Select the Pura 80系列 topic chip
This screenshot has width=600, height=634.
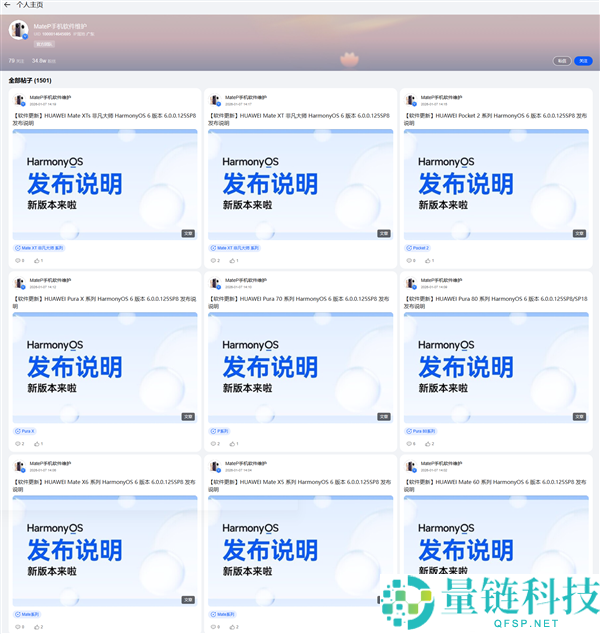pos(421,431)
